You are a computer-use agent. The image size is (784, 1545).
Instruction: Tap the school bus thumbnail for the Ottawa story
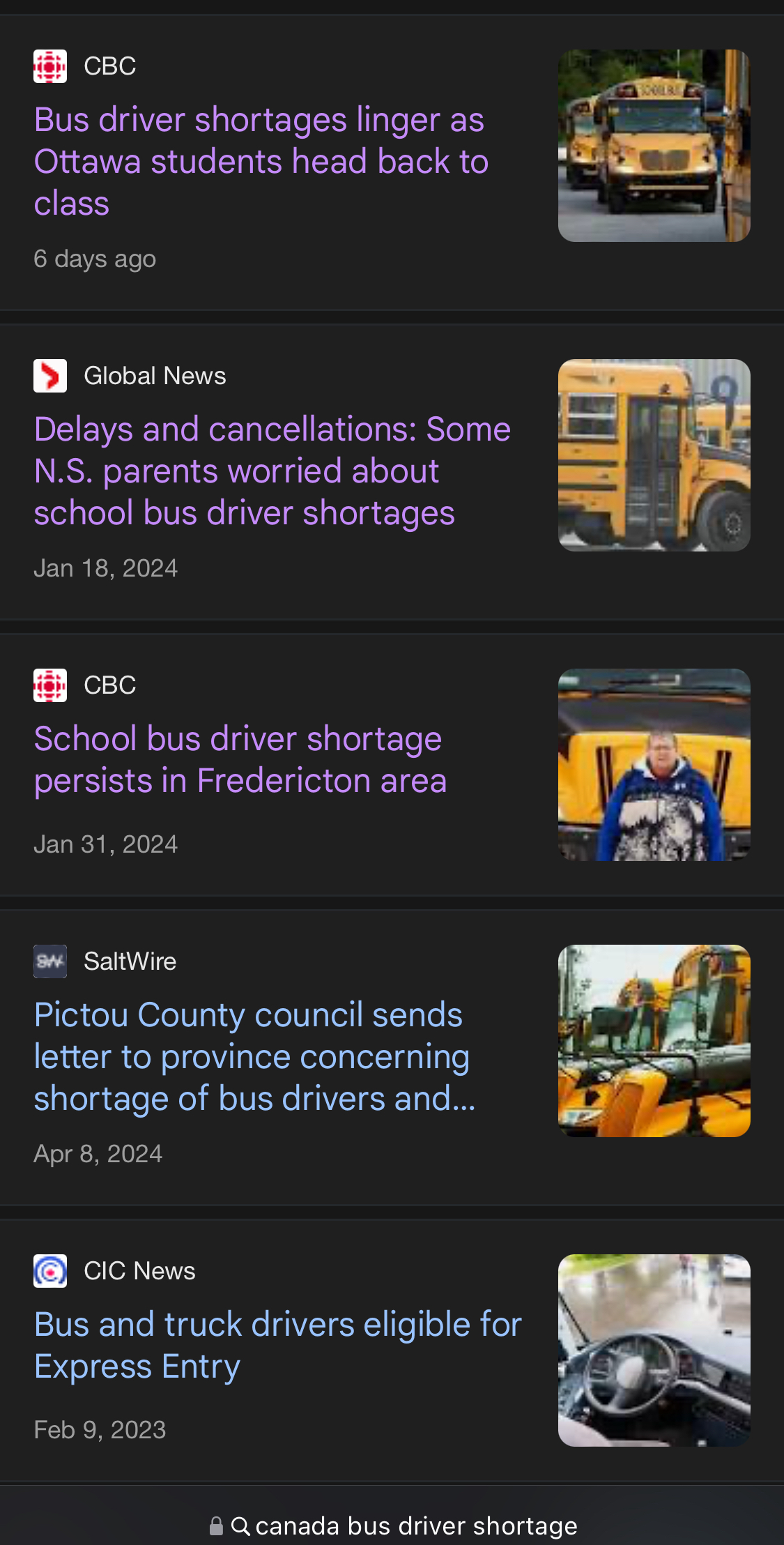coord(654,146)
